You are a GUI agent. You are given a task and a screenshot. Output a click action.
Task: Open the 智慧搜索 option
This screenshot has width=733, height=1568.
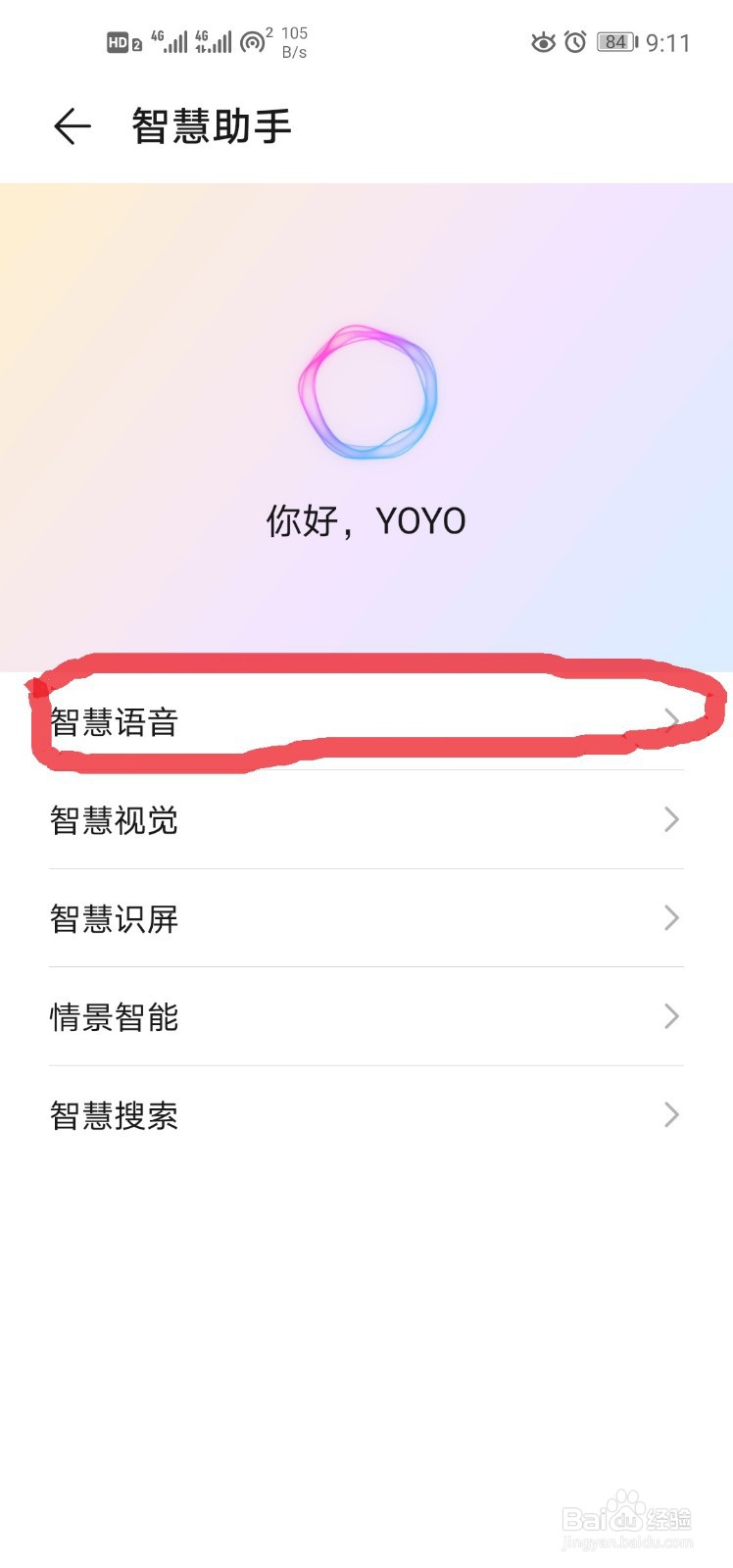click(115, 1114)
